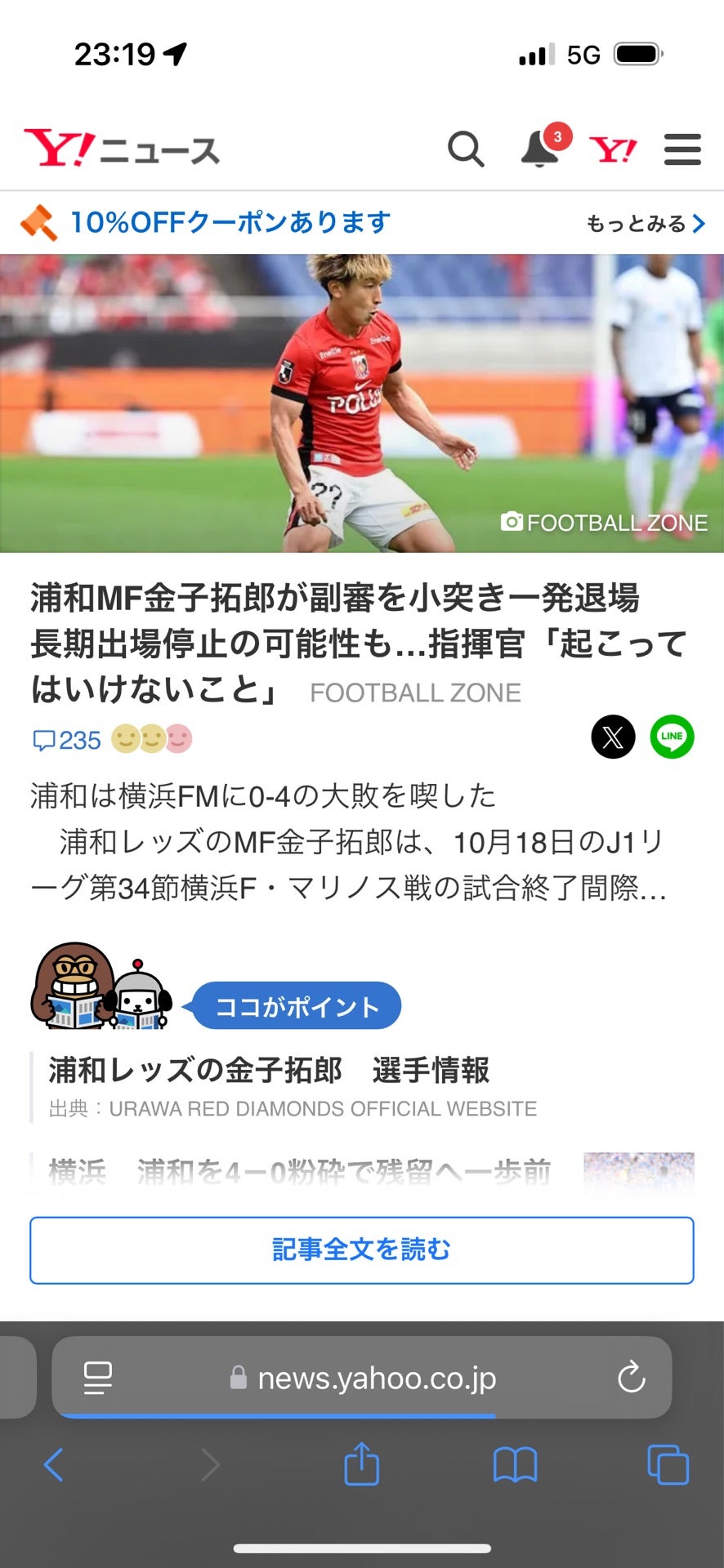
Task: Tap 記事全文を読む button
Action: pos(361,1249)
